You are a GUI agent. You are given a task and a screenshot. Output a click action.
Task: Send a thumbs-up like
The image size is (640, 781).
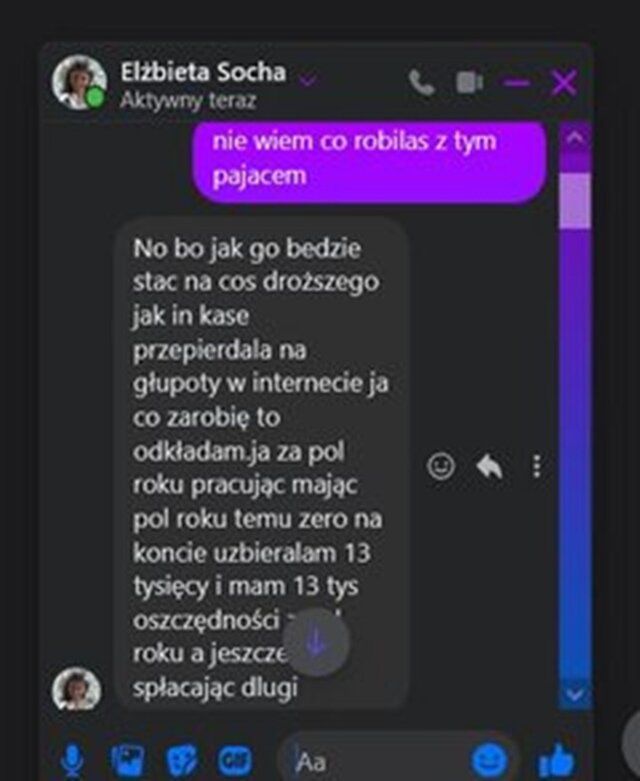(x=556, y=760)
